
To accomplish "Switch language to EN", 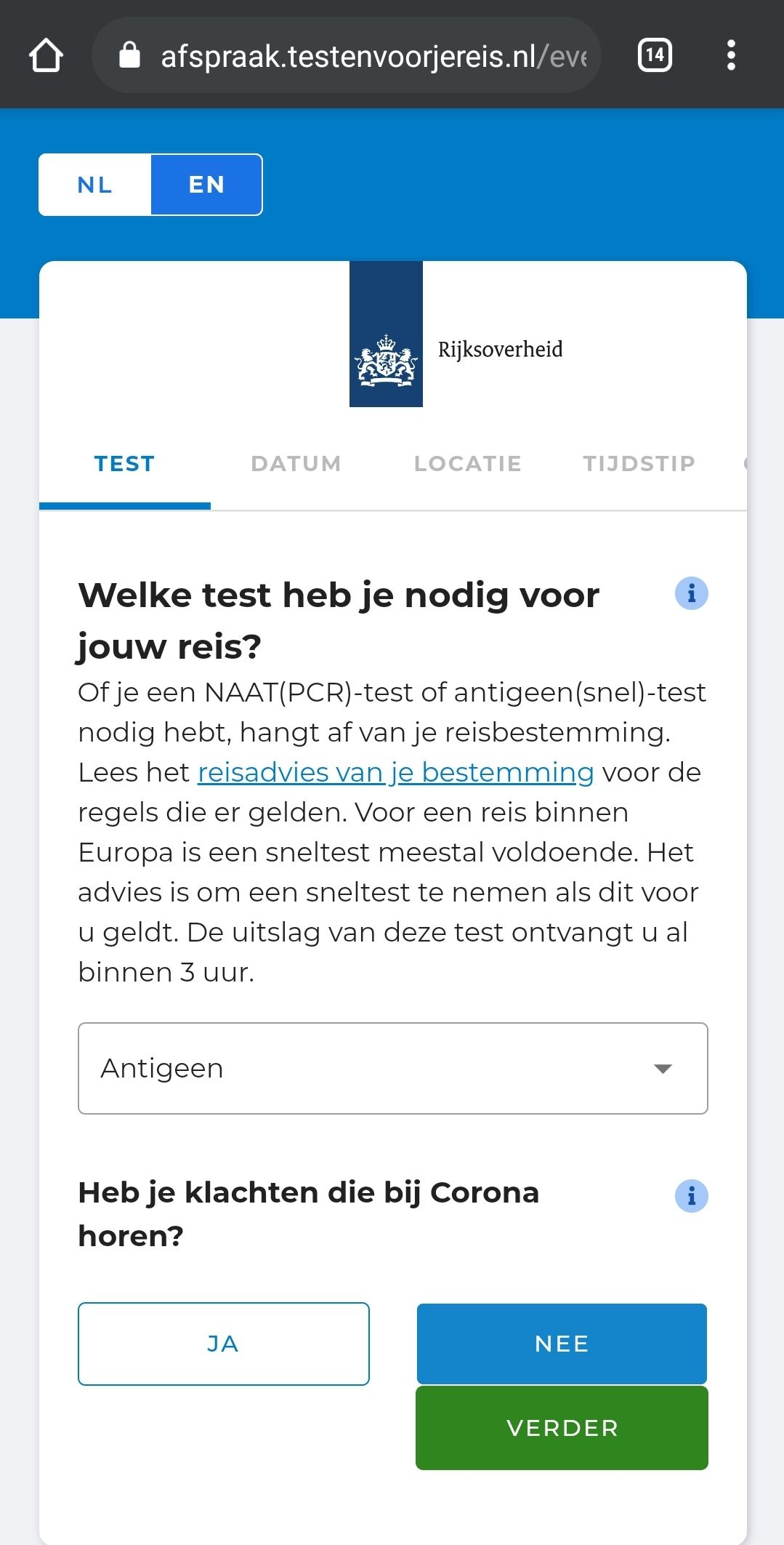I will [x=206, y=185].
